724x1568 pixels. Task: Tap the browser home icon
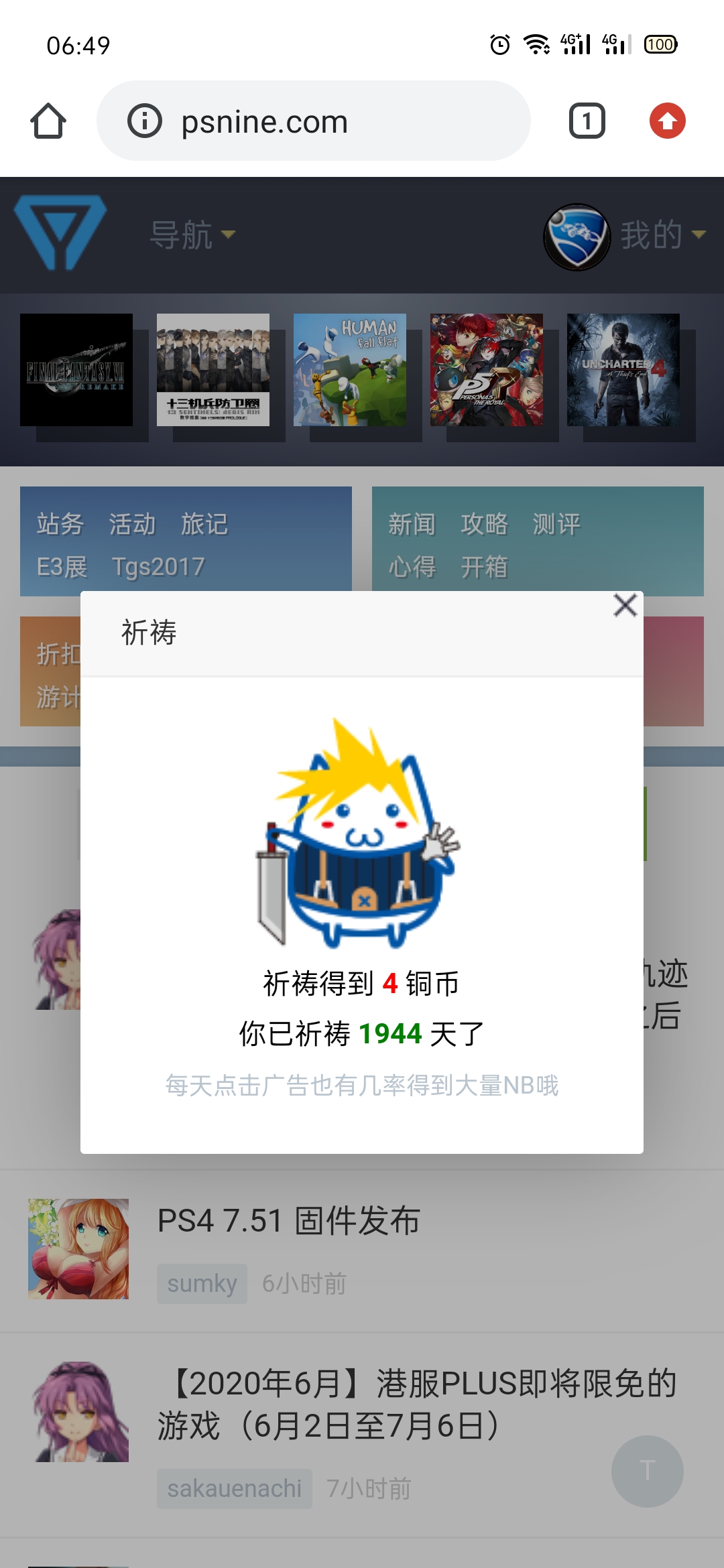(x=48, y=121)
